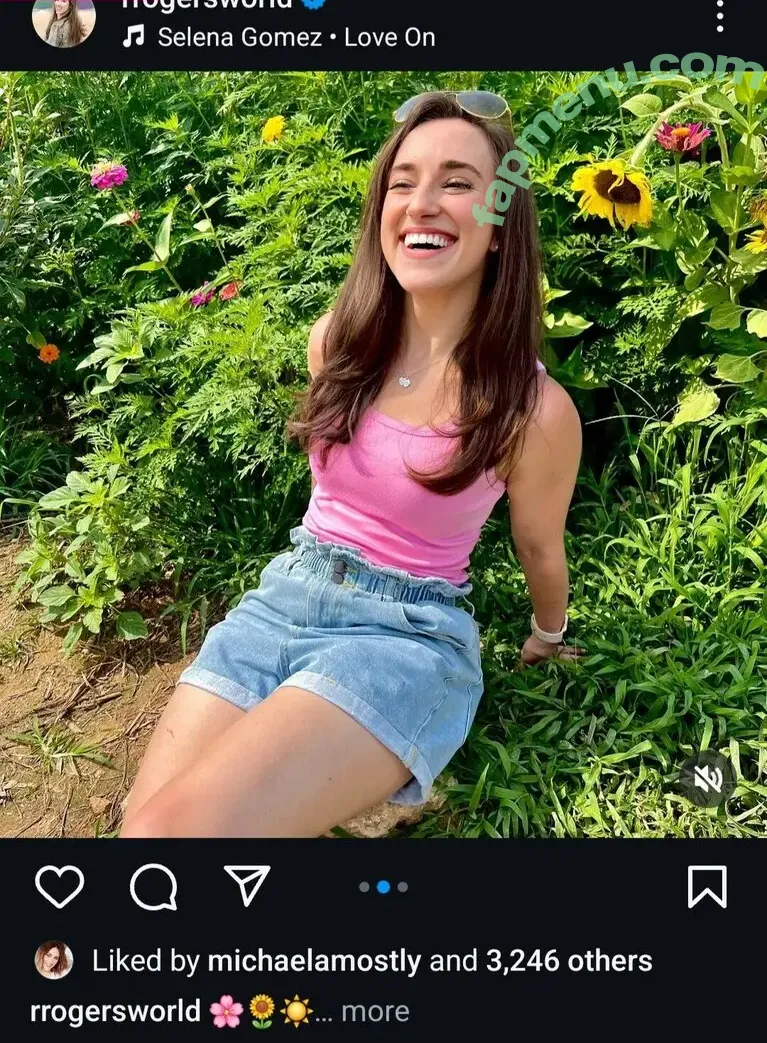
Task: View michaelamostly's profile from likes
Action: pos(314,961)
